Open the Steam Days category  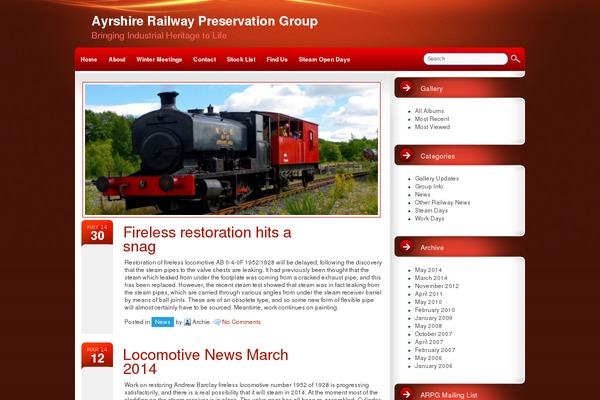pyautogui.click(x=431, y=210)
